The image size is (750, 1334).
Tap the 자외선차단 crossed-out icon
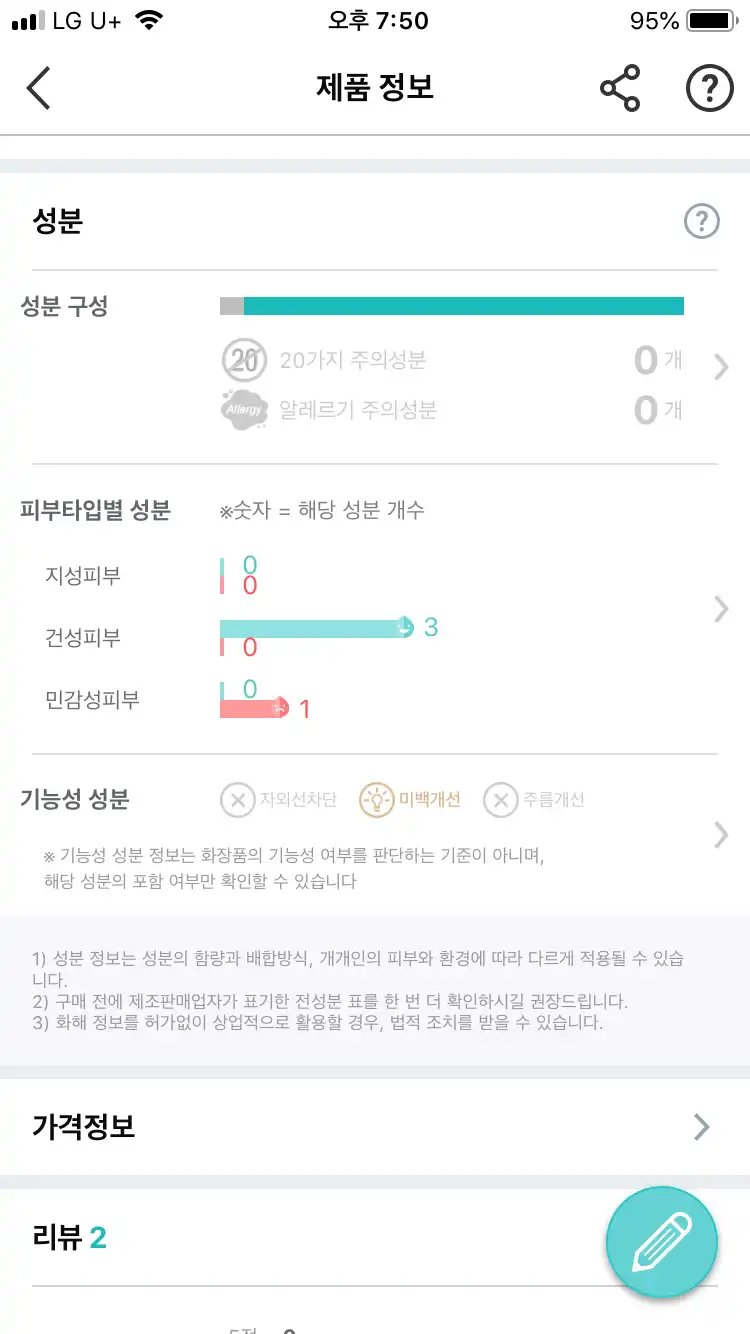coord(238,799)
